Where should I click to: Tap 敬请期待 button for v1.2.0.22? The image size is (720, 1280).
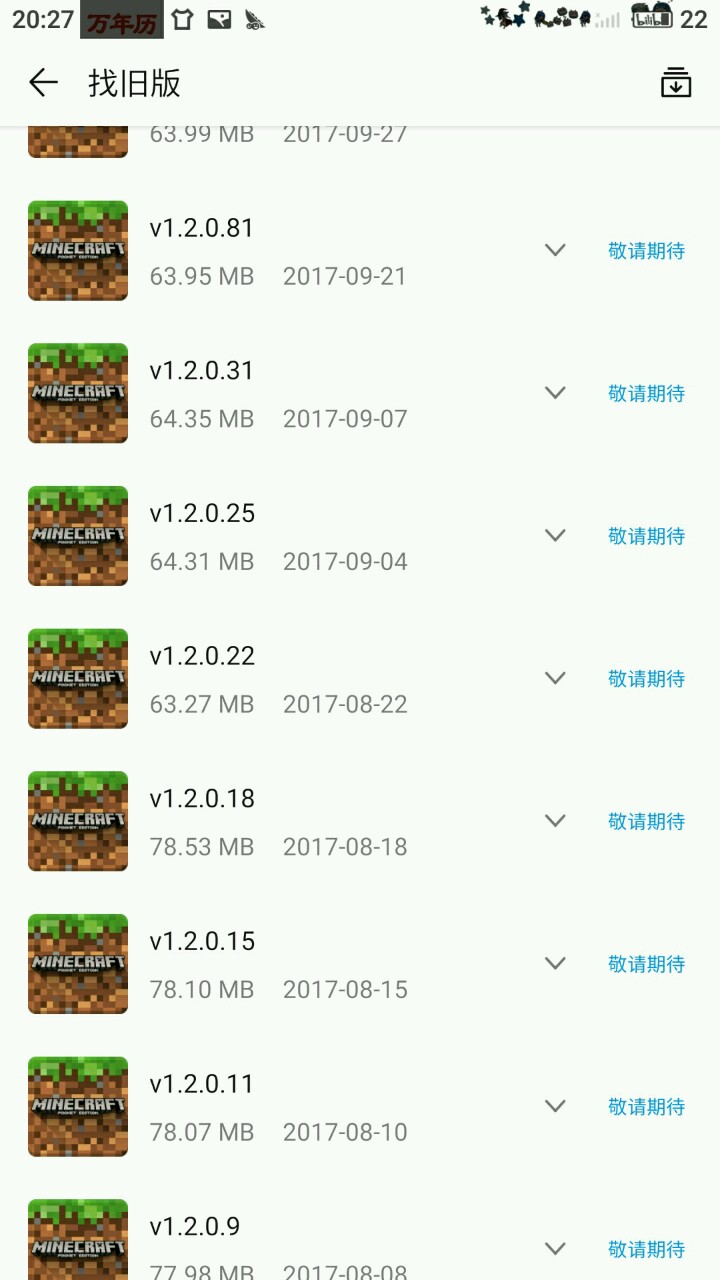pyautogui.click(x=646, y=679)
